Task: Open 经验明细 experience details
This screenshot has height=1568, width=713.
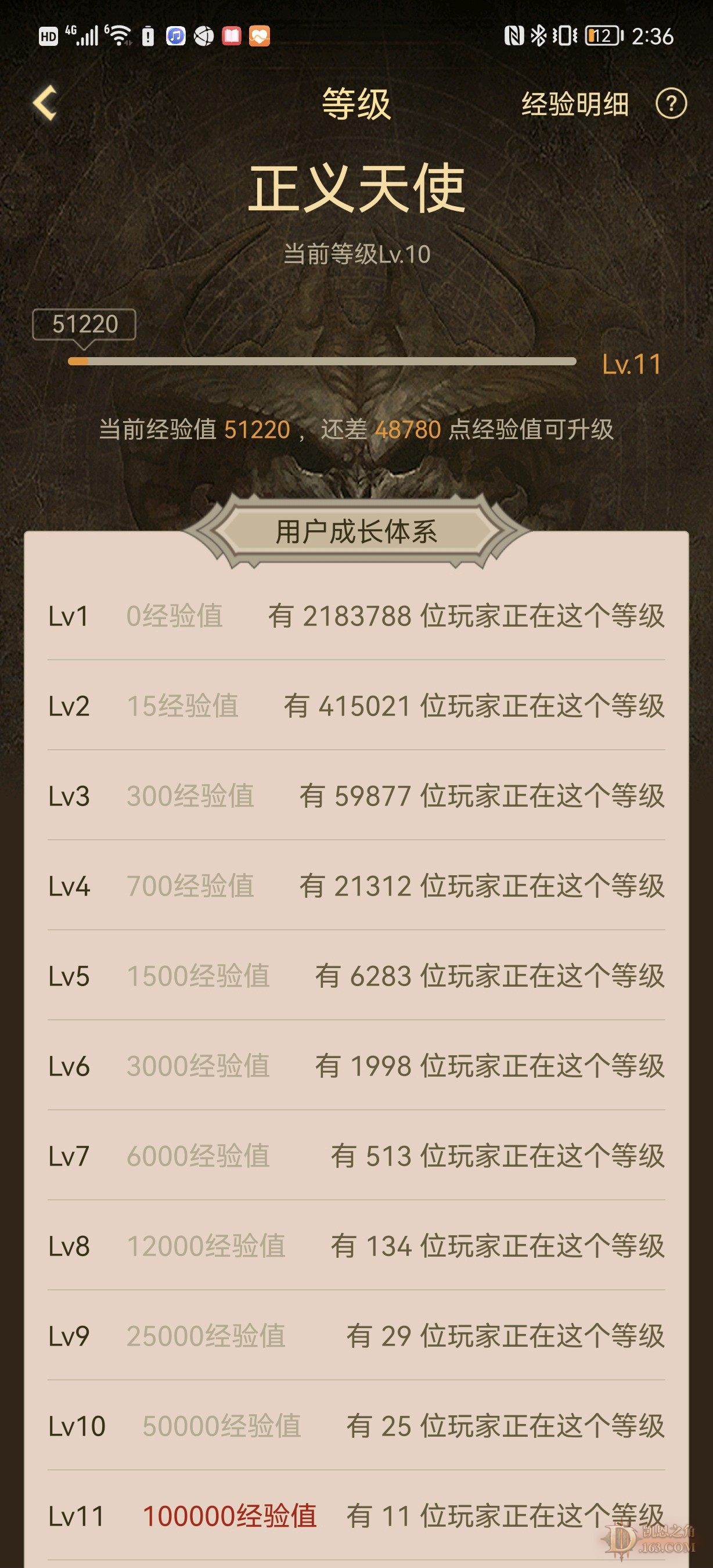Action: click(x=575, y=103)
